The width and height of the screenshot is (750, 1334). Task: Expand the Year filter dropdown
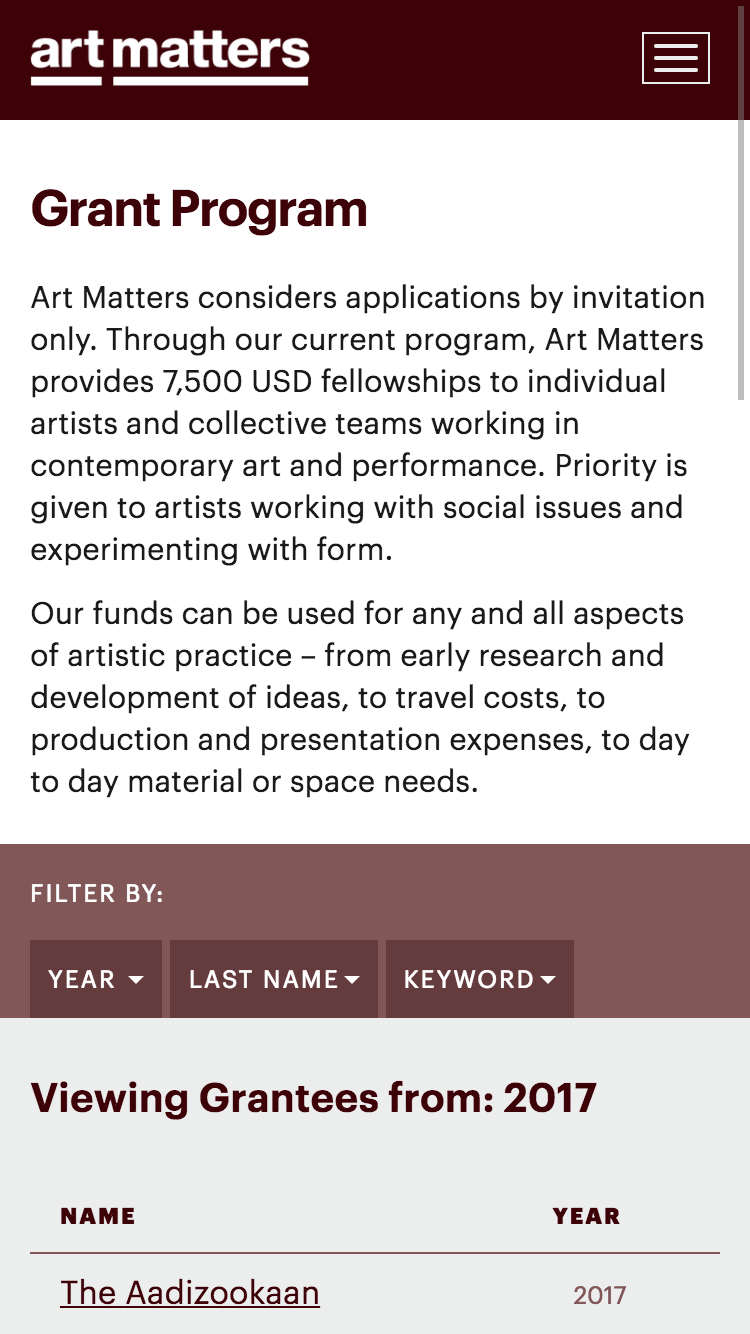96,979
